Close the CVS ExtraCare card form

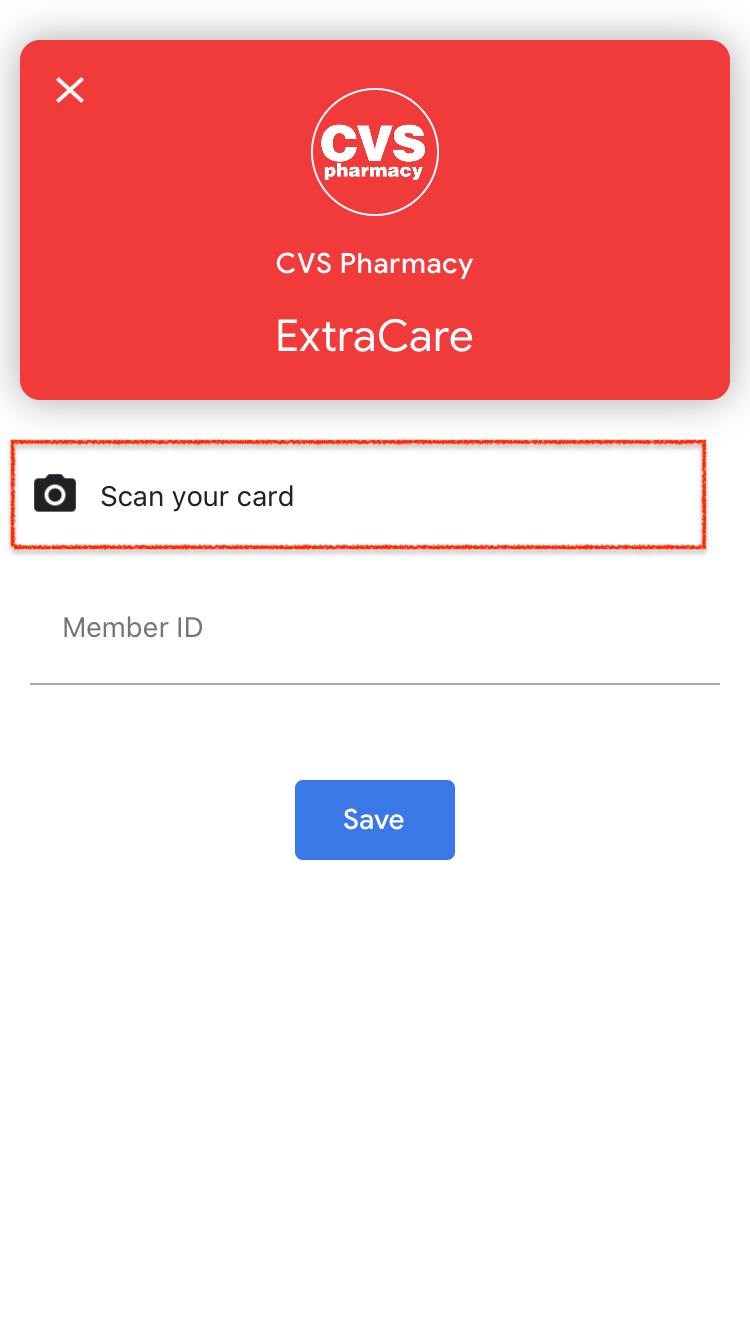70,90
